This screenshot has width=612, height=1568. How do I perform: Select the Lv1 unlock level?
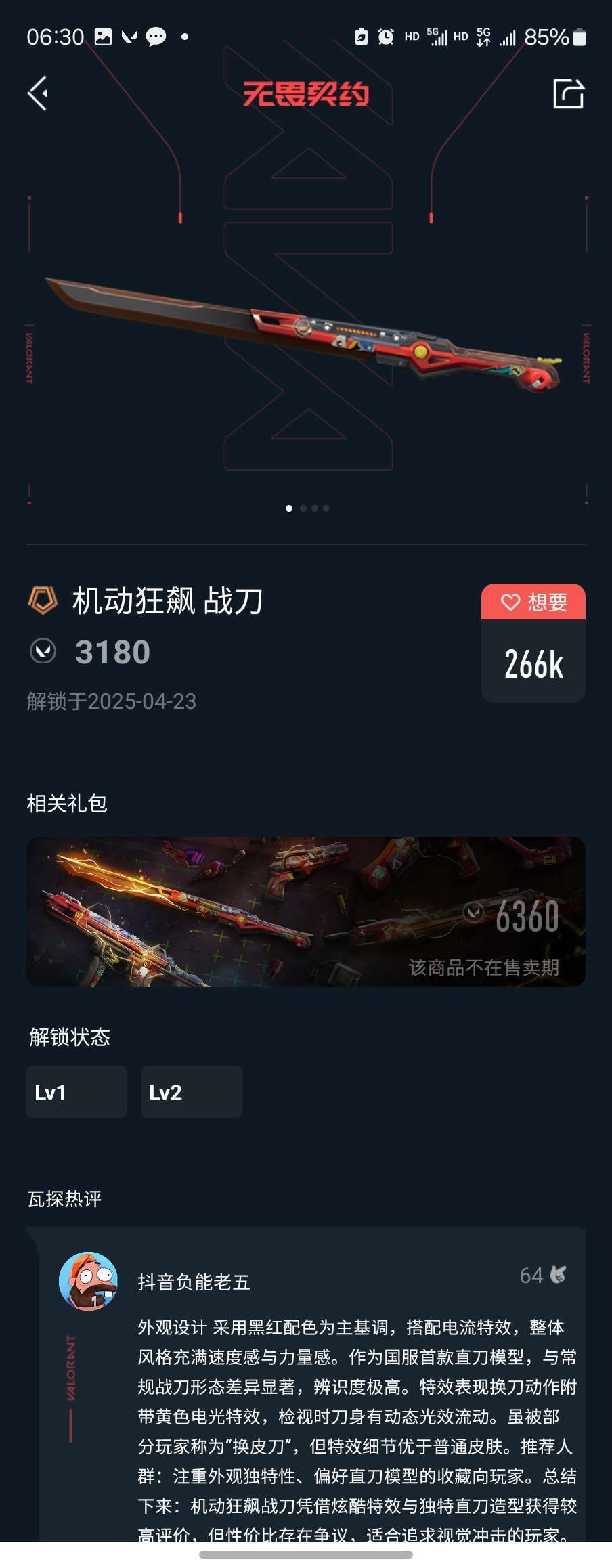(x=76, y=1092)
